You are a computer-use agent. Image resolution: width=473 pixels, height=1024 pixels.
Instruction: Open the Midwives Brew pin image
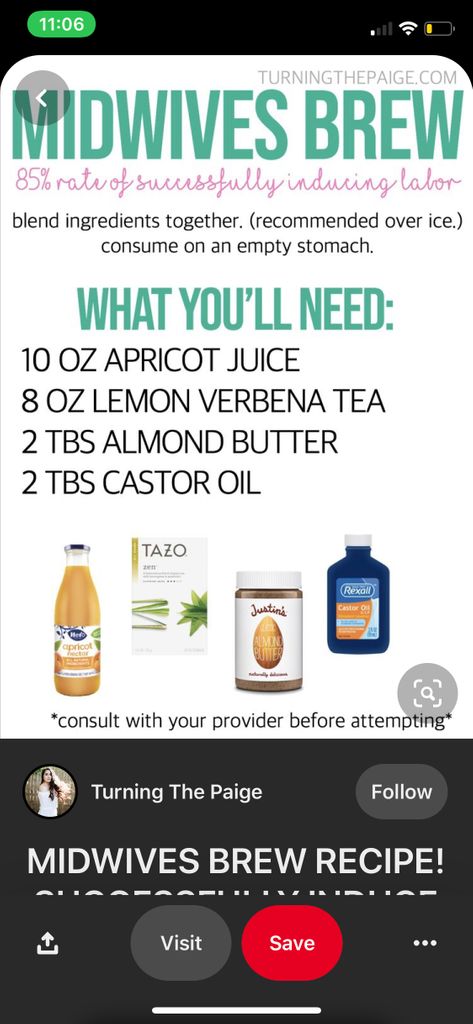[x=236, y=397]
